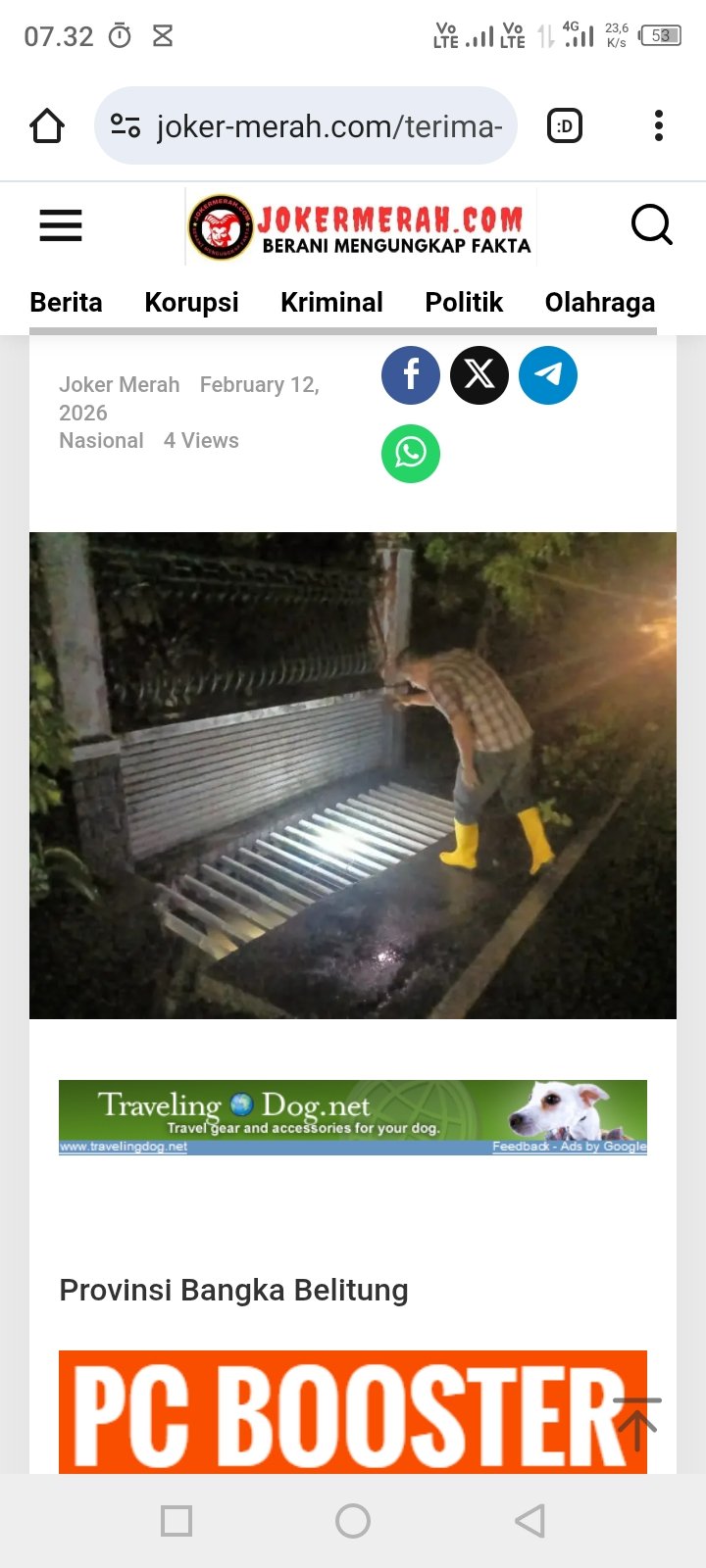
Task: Open the site hamburger menu
Action: click(x=61, y=226)
